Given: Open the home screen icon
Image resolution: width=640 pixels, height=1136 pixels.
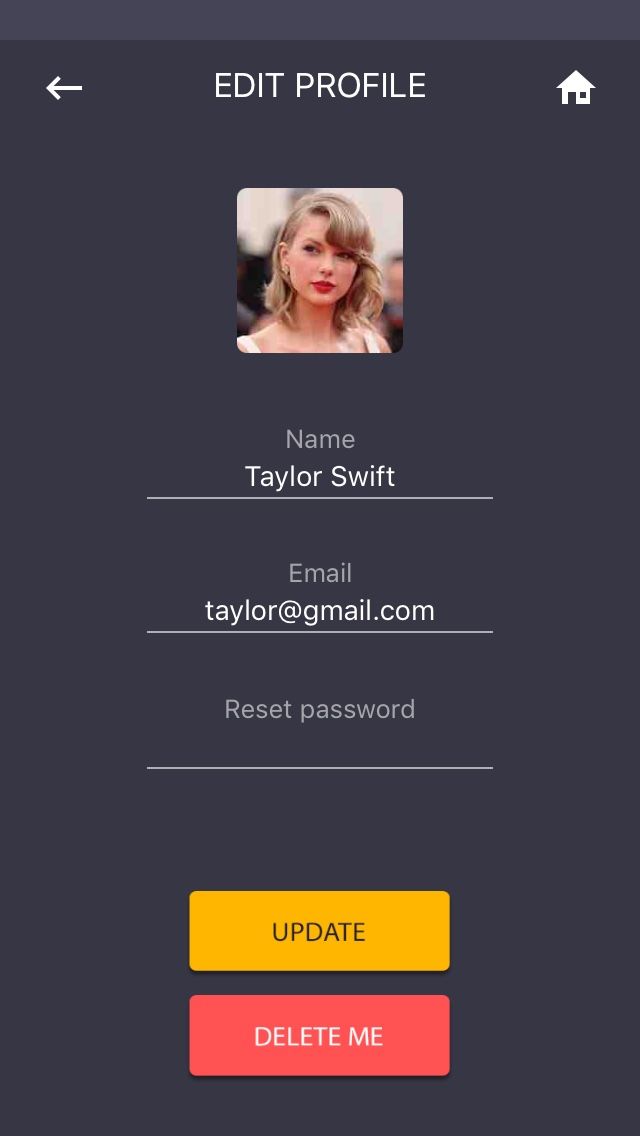Looking at the screenshot, I should pos(575,88).
